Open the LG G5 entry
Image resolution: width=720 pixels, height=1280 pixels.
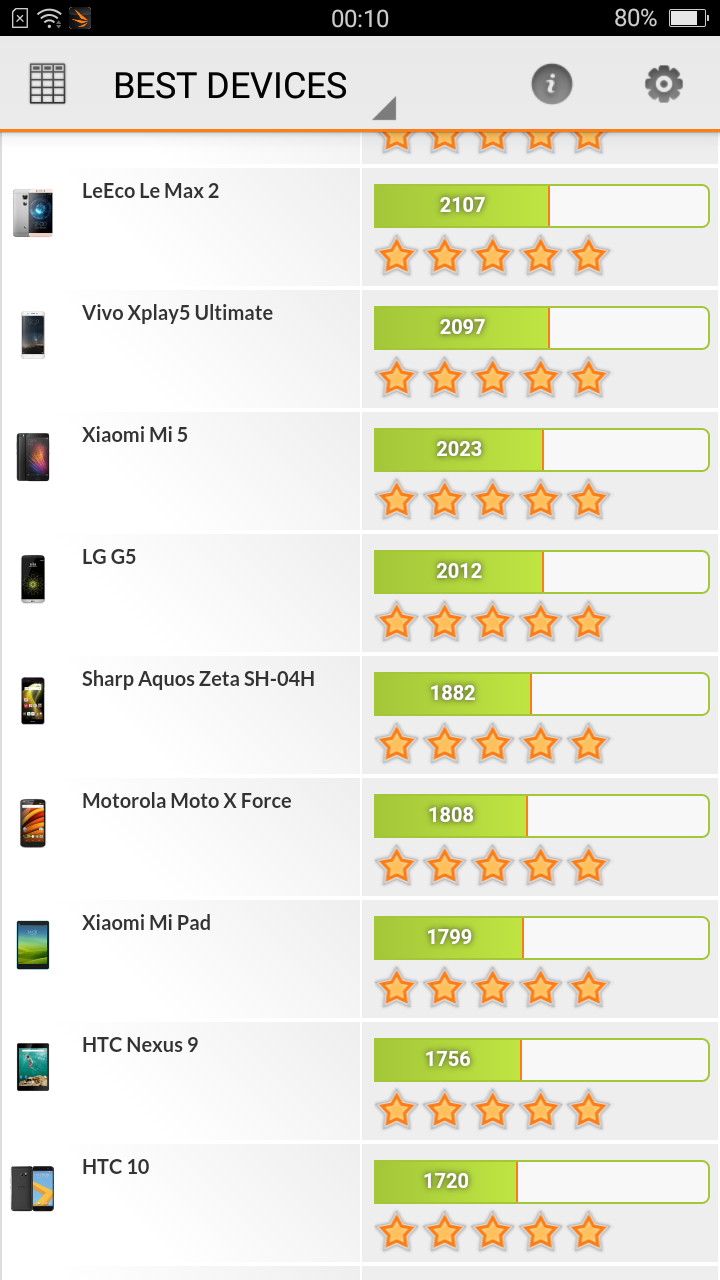[x=360, y=593]
